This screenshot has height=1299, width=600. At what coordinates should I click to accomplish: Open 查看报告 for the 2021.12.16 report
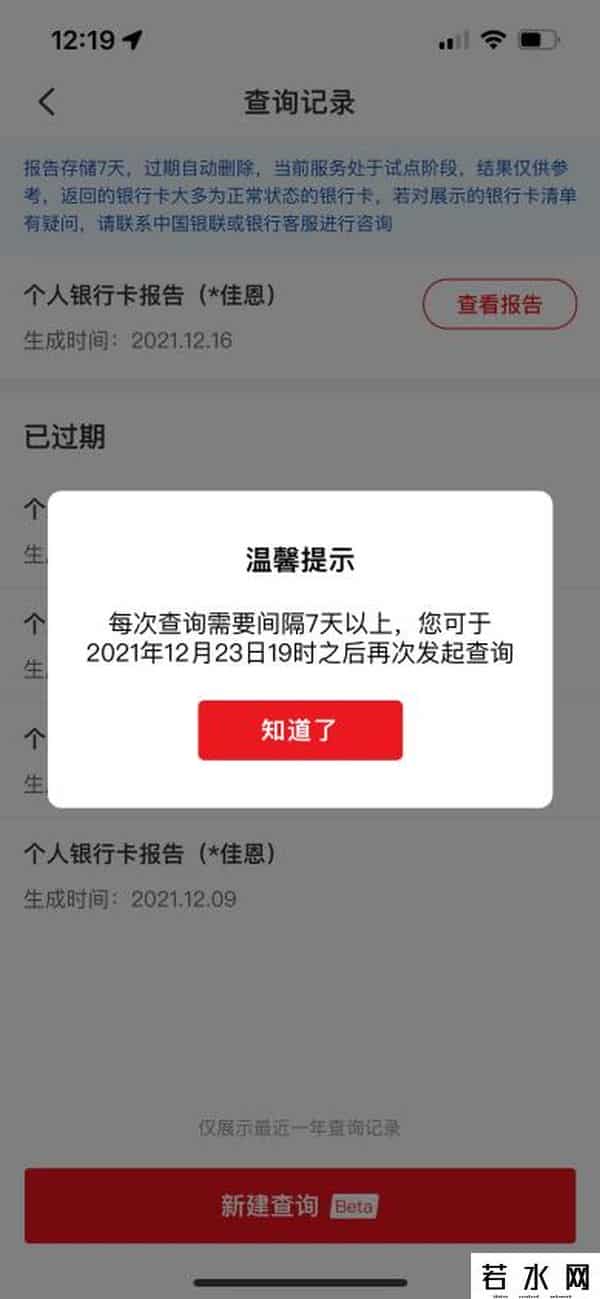pos(499,305)
